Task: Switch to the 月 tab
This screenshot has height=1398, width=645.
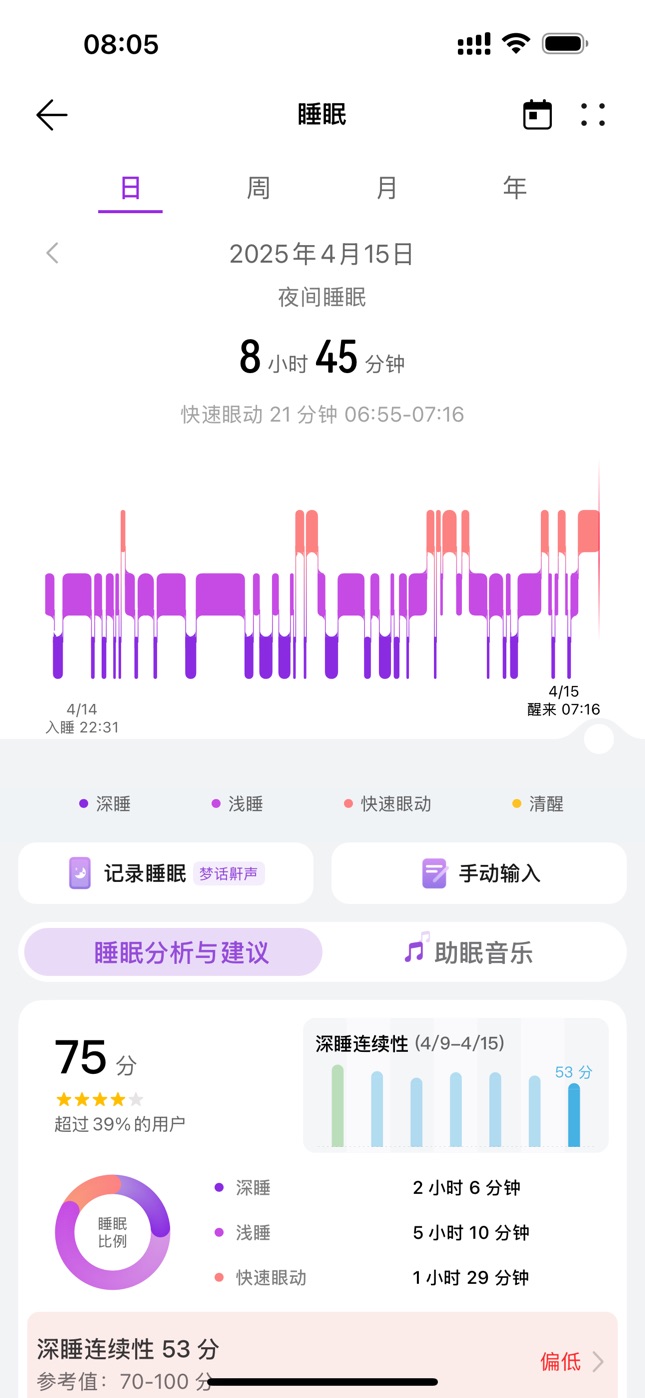Action: [x=387, y=188]
